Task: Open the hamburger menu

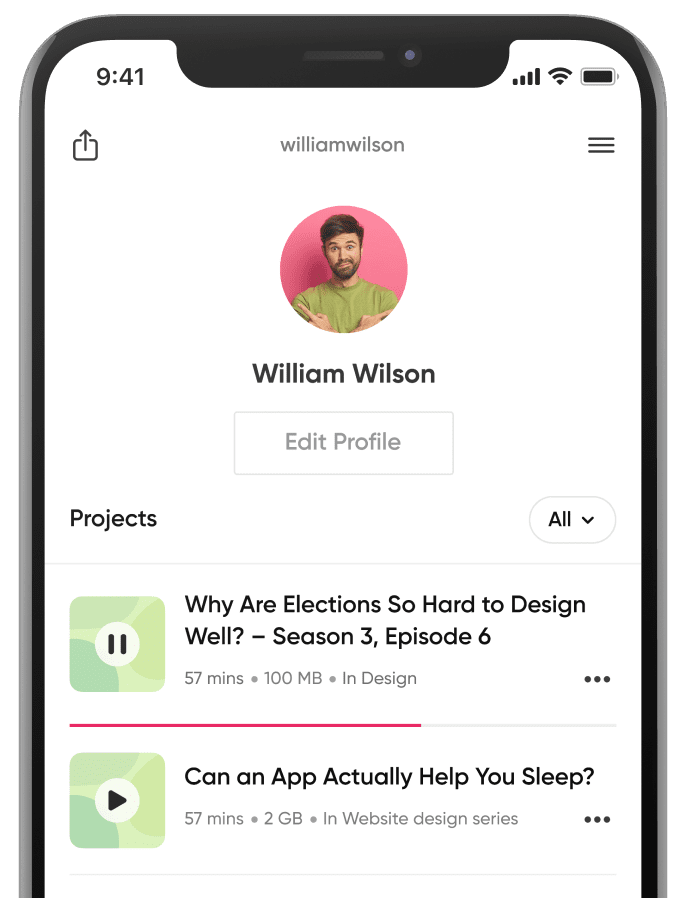Action: (x=601, y=145)
